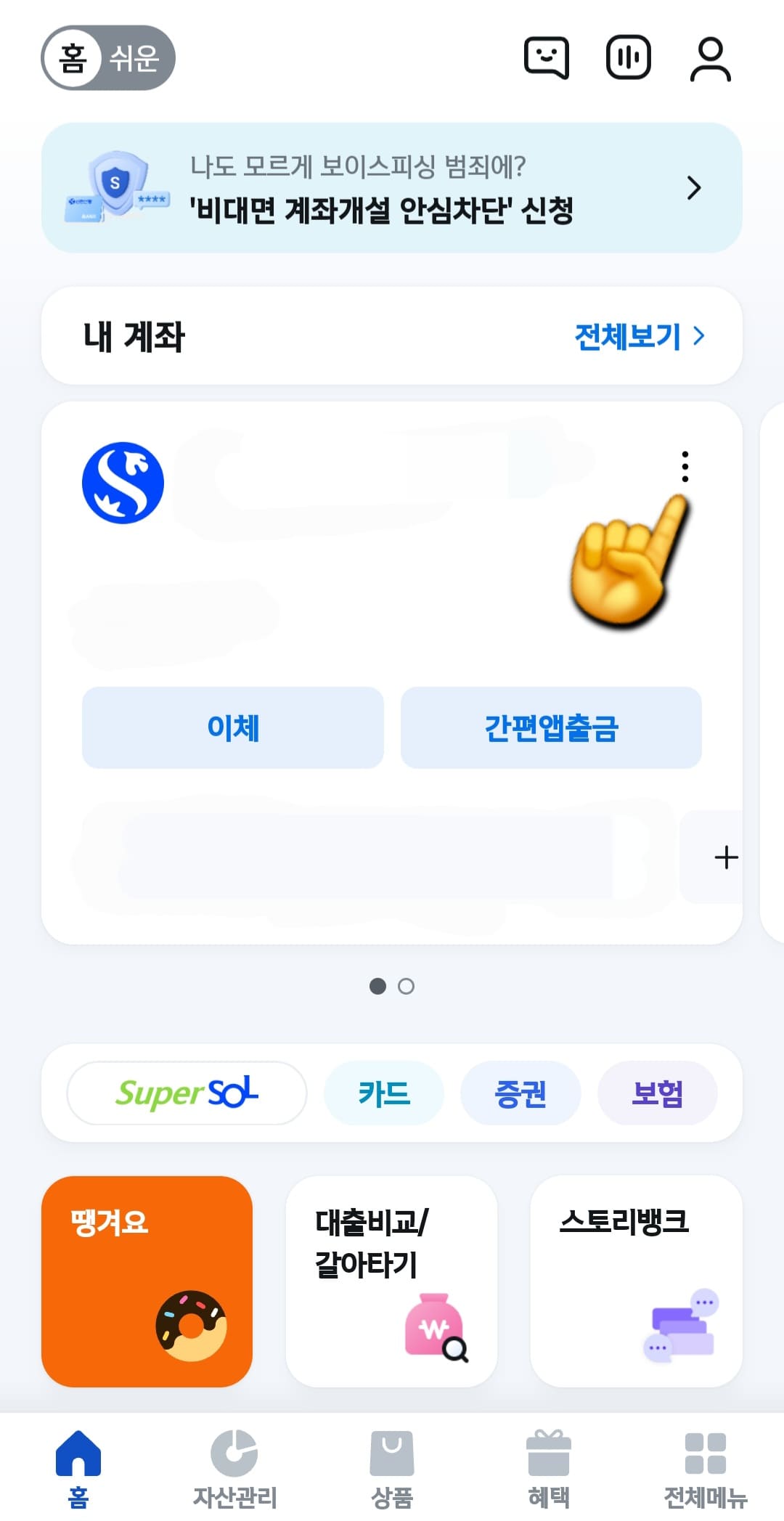Click the 이체 transfer button

[x=233, y=728]
